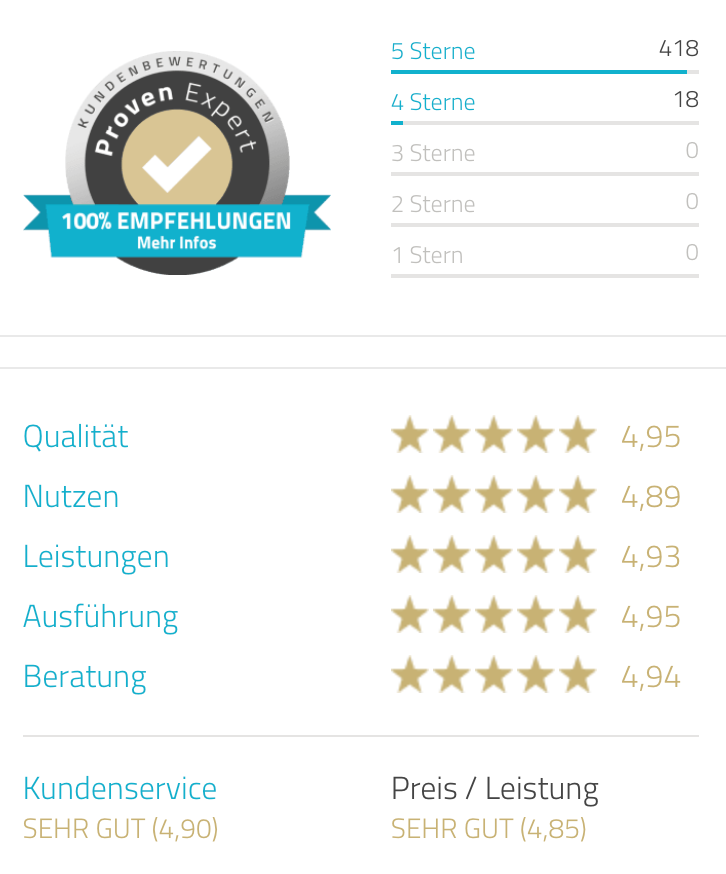This screenshot has height=874, width=726.
Task: Open the Qualität rating details
Action: tap(76, 437)
